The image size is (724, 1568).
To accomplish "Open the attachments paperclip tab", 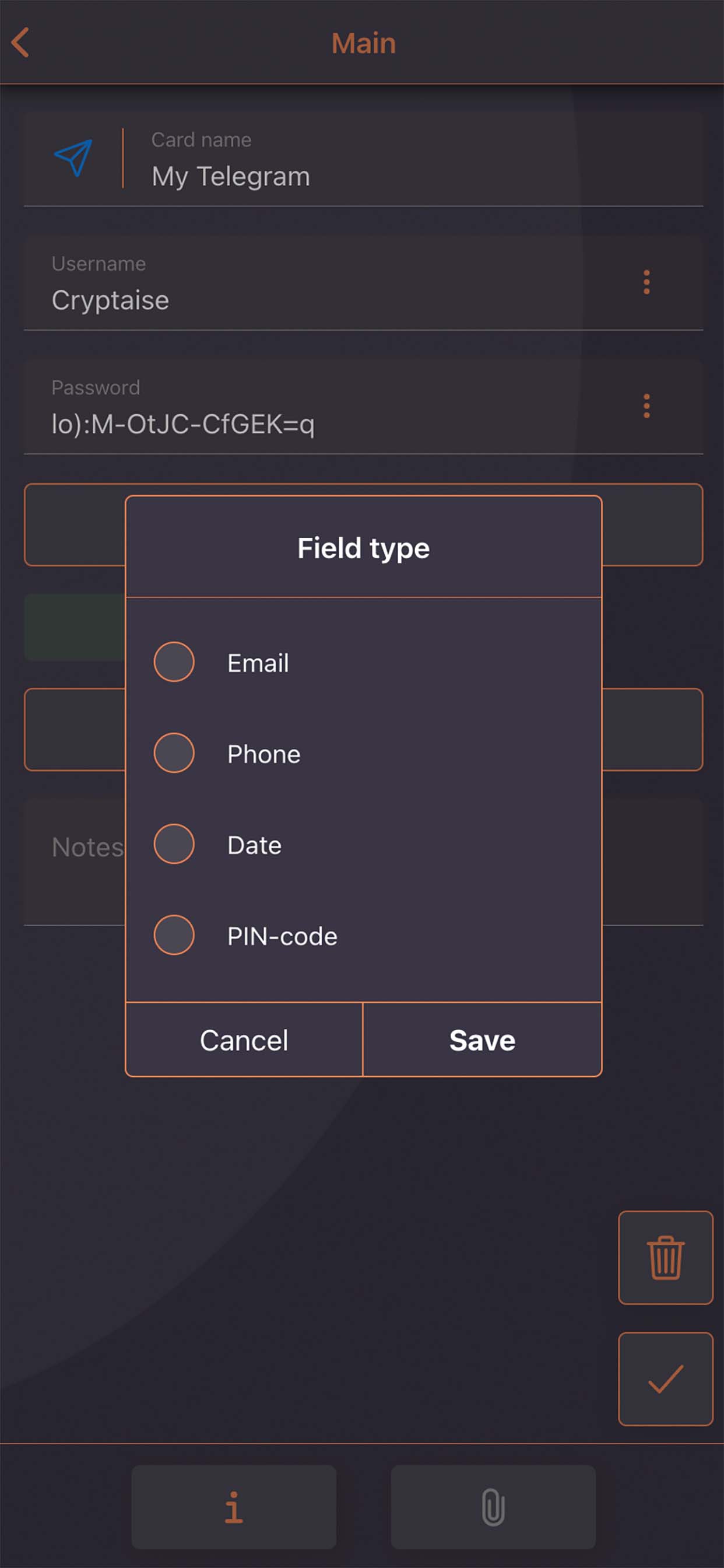I will 493,1507.
